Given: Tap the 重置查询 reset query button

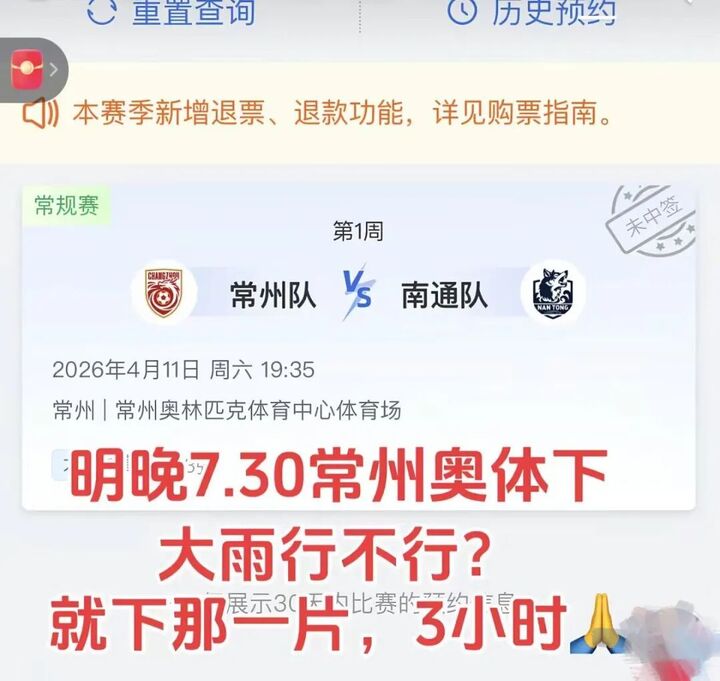Looking at the screenshot, I should point(170,12).
